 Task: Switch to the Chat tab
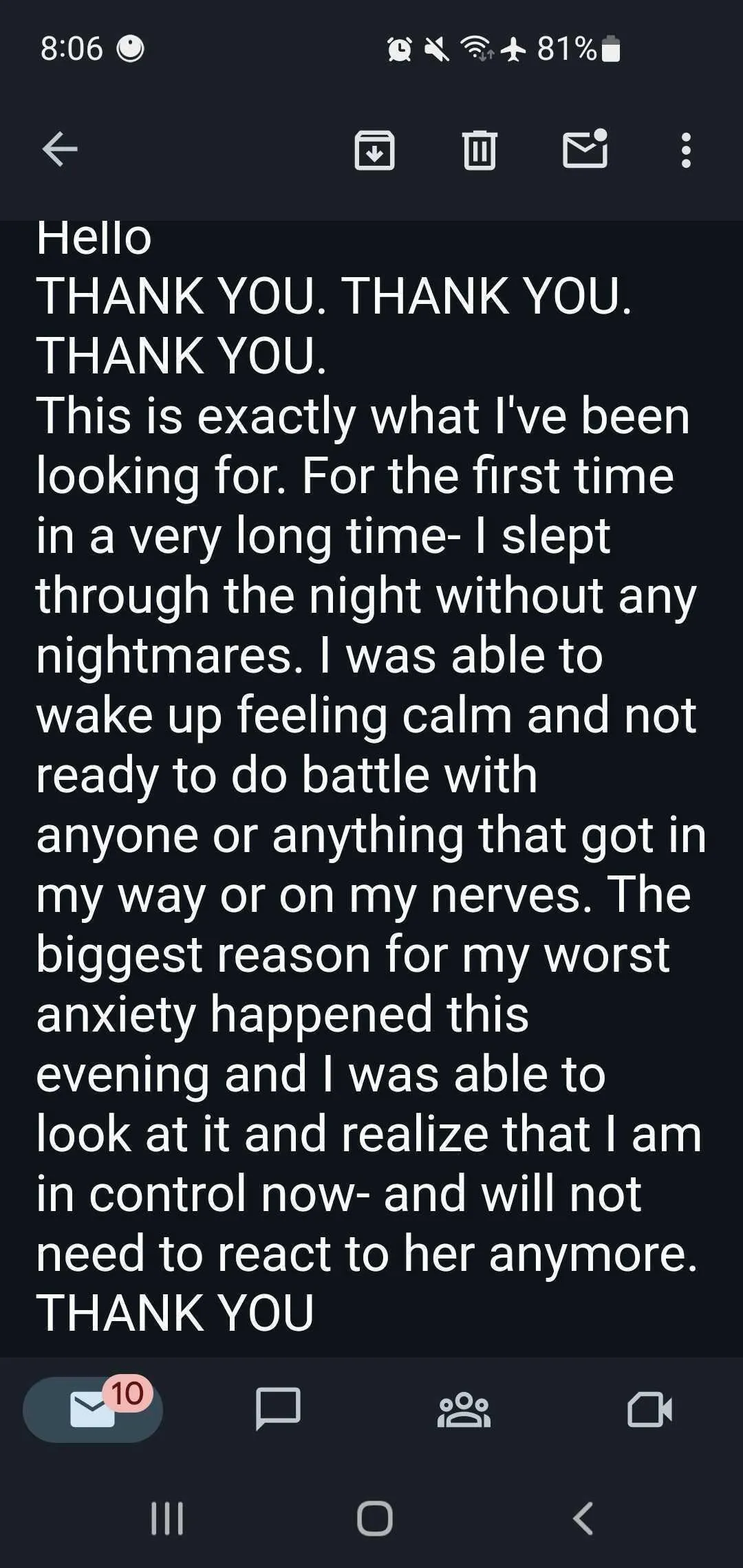tap(278, 1408)
